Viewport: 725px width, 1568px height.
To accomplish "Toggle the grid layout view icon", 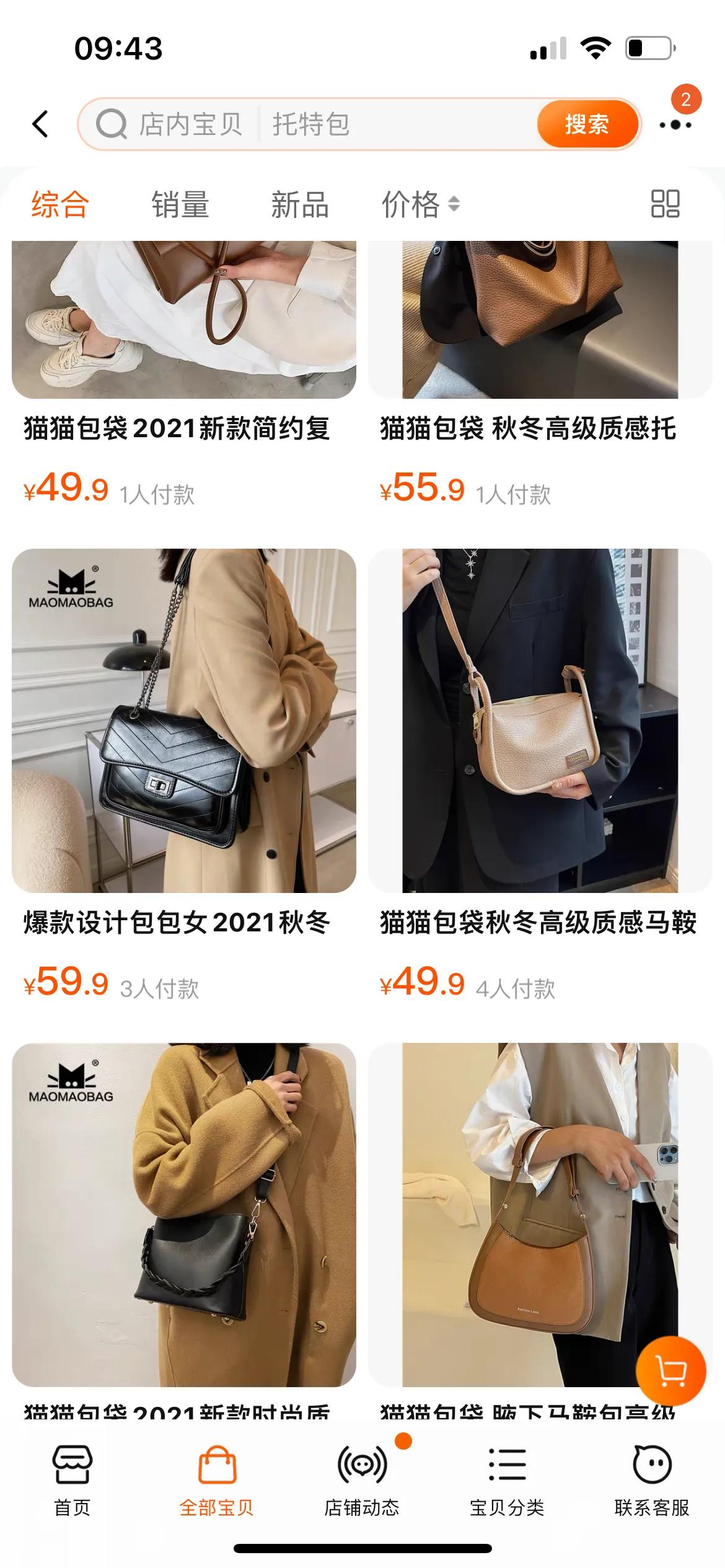I will pos(665,204).
